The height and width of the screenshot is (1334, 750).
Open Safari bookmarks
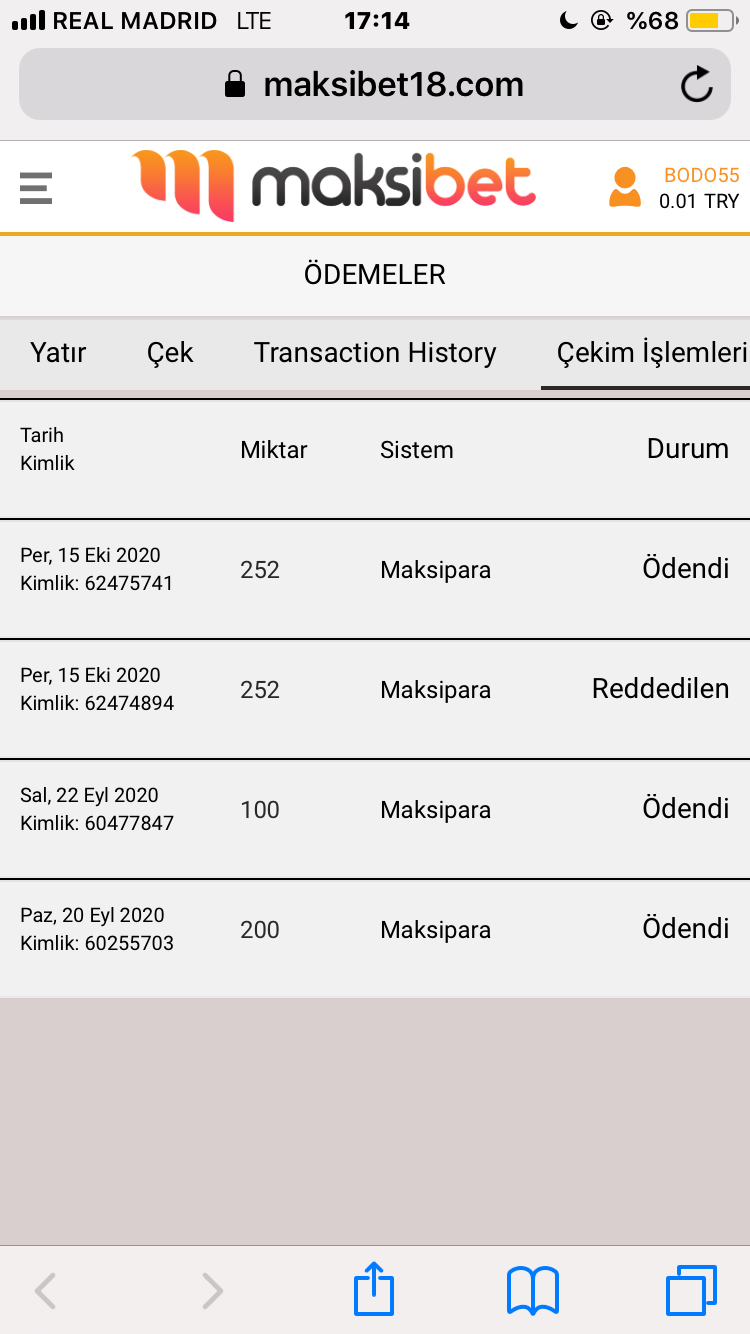point(533,1290)
